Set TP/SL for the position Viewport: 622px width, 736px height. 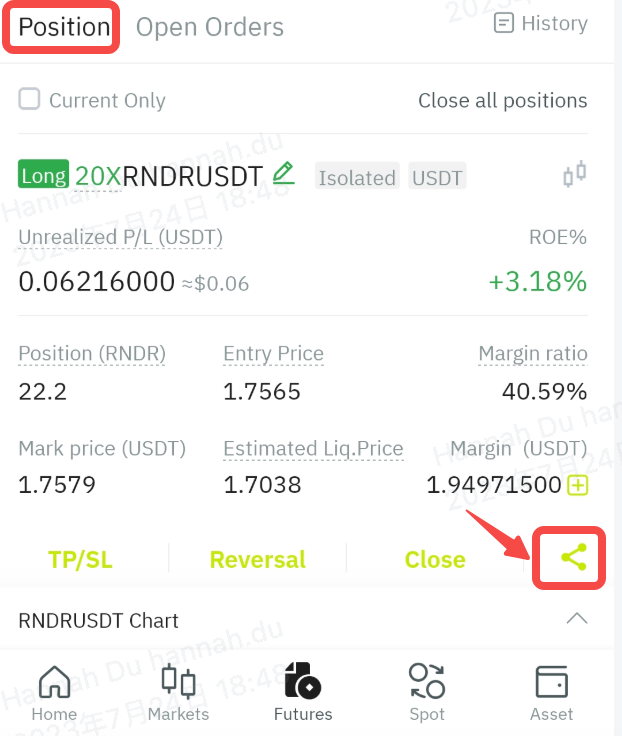(80, 559)
